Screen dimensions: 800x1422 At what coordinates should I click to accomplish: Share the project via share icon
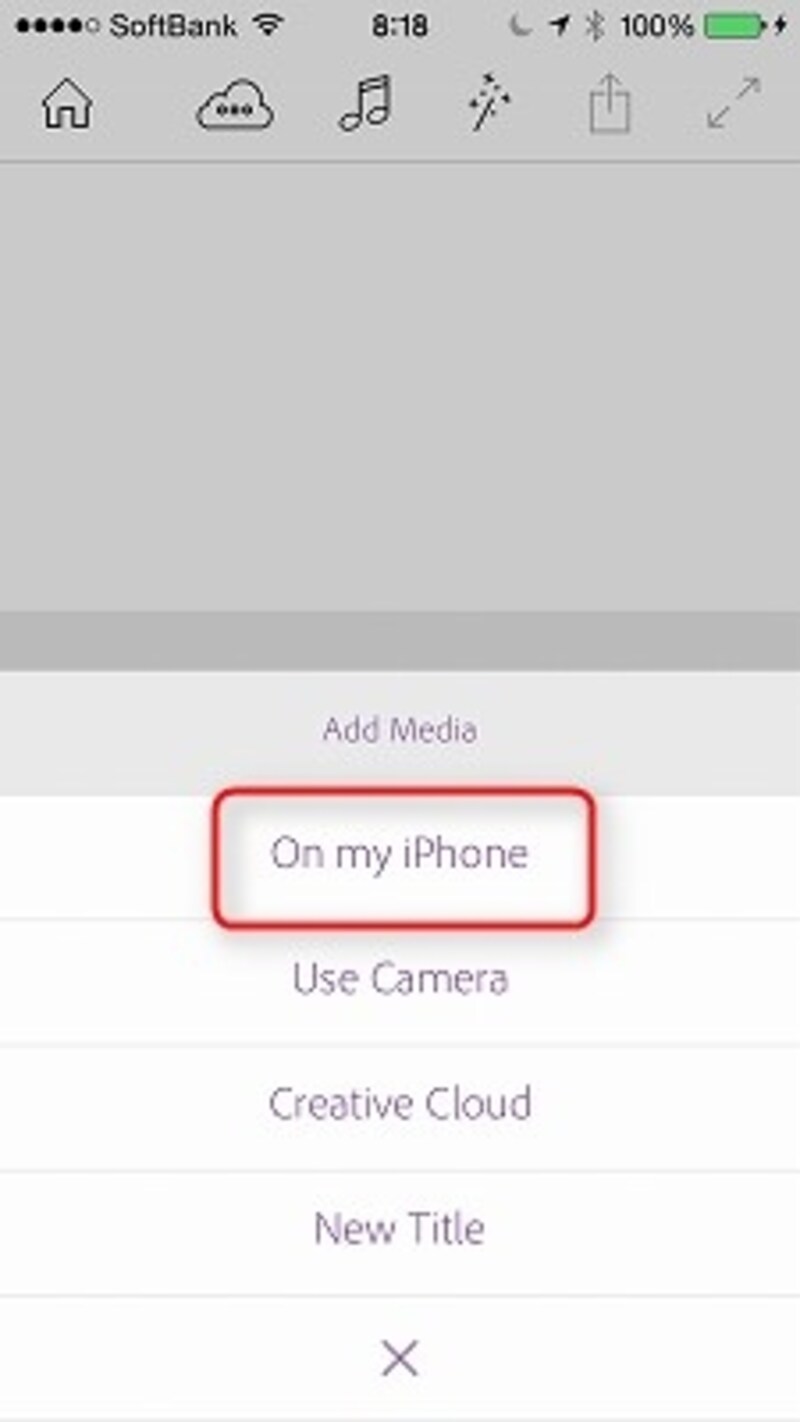tap(610, 105)
